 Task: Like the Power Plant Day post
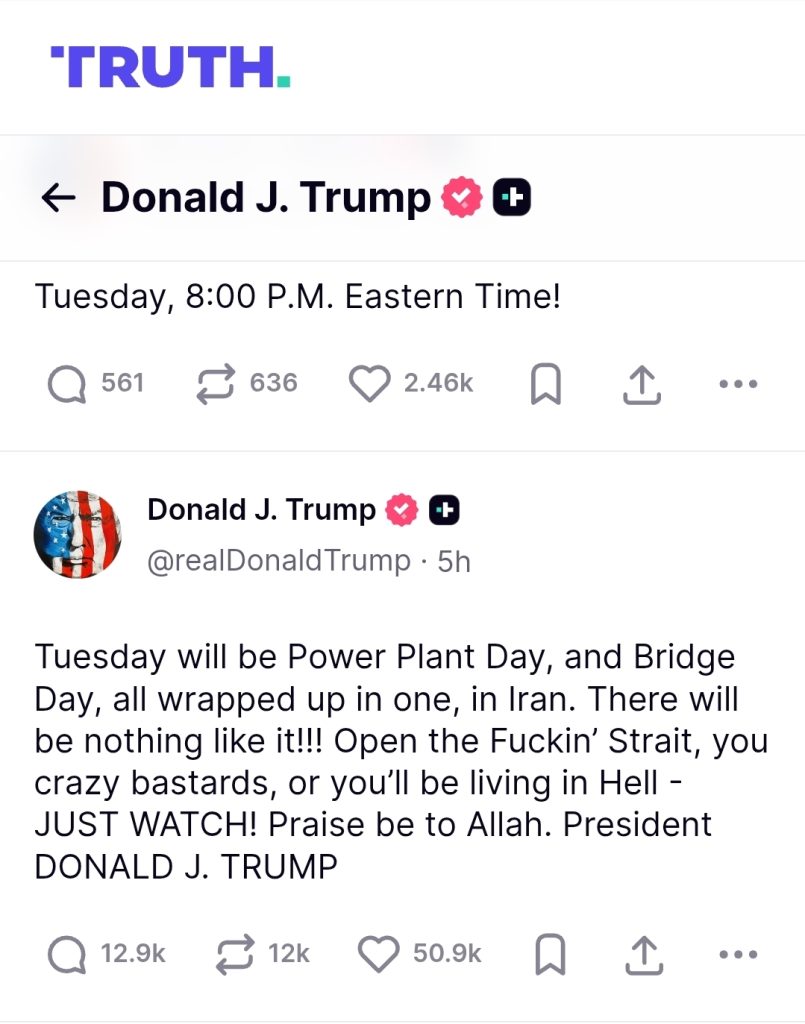pyautogui.click(x=379, y=955)
